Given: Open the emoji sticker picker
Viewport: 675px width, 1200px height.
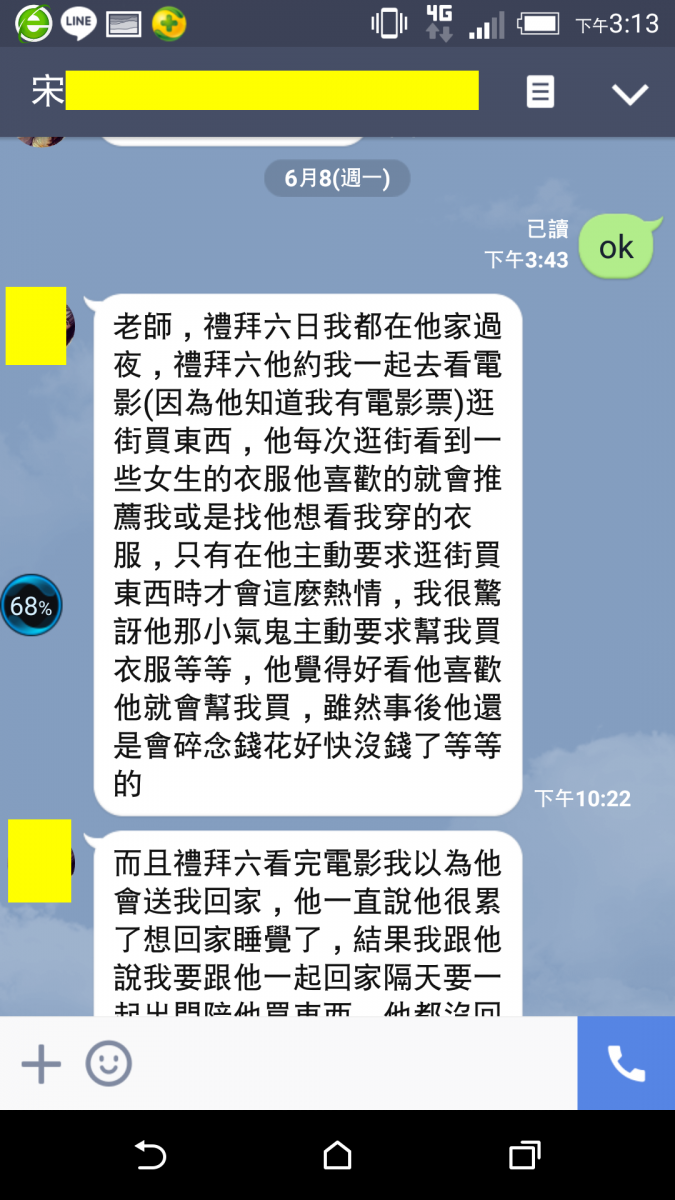Looking at the screenshot, I should pyautogui.click(x=108, y=1064).
